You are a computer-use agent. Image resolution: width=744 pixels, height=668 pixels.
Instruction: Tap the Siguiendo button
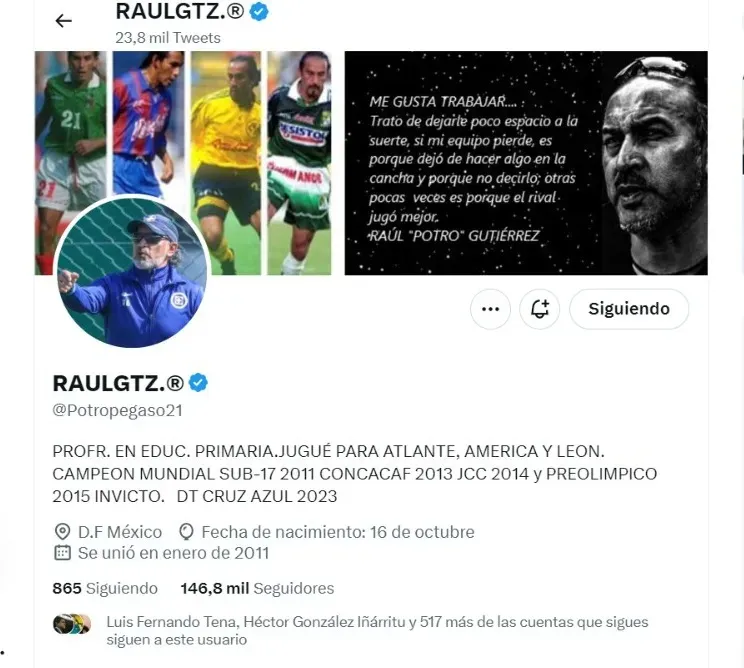[628, 309]
